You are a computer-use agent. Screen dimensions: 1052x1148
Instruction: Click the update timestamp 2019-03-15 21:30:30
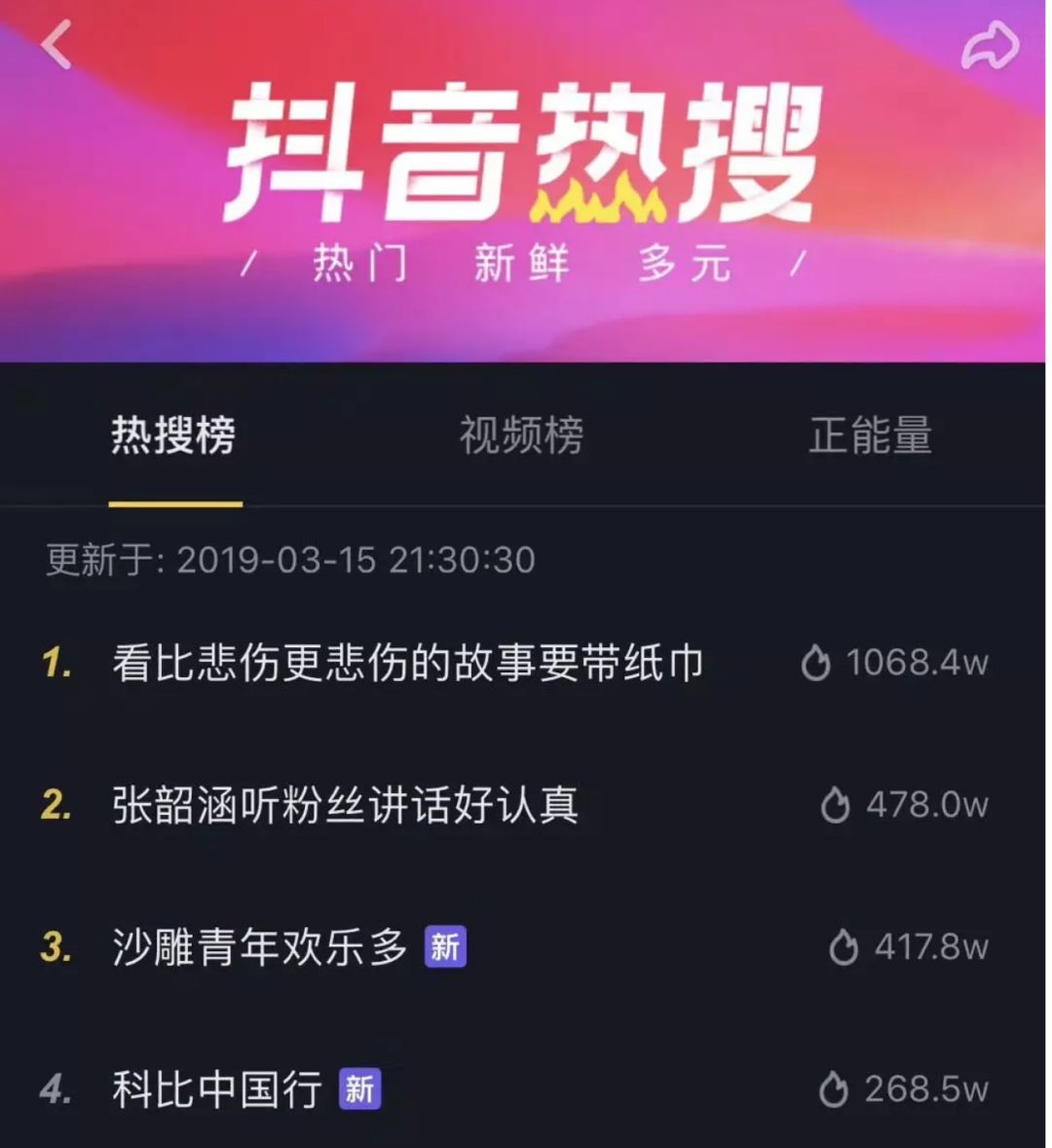coord(357,560)
